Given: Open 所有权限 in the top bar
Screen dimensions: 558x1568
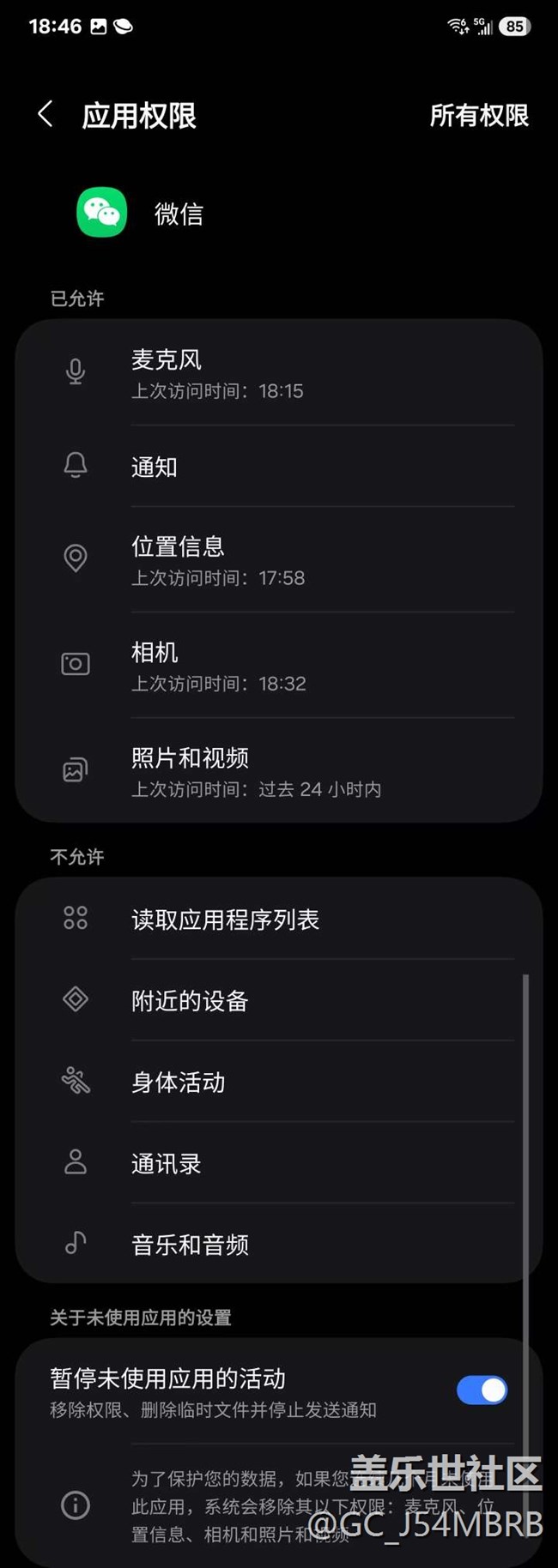Looking at the screenshot, I should (x=478, y=116).
